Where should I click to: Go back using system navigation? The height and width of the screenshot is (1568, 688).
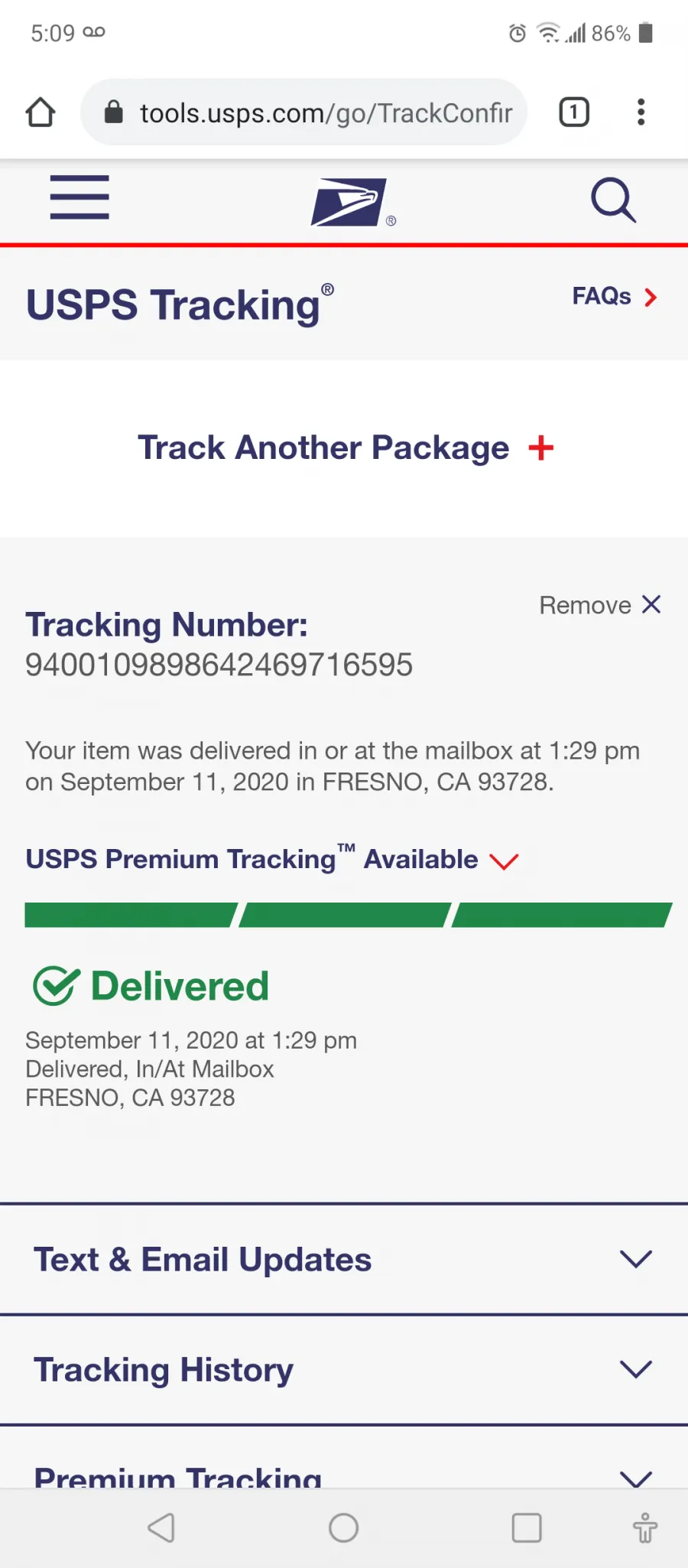coord(161,1528)
